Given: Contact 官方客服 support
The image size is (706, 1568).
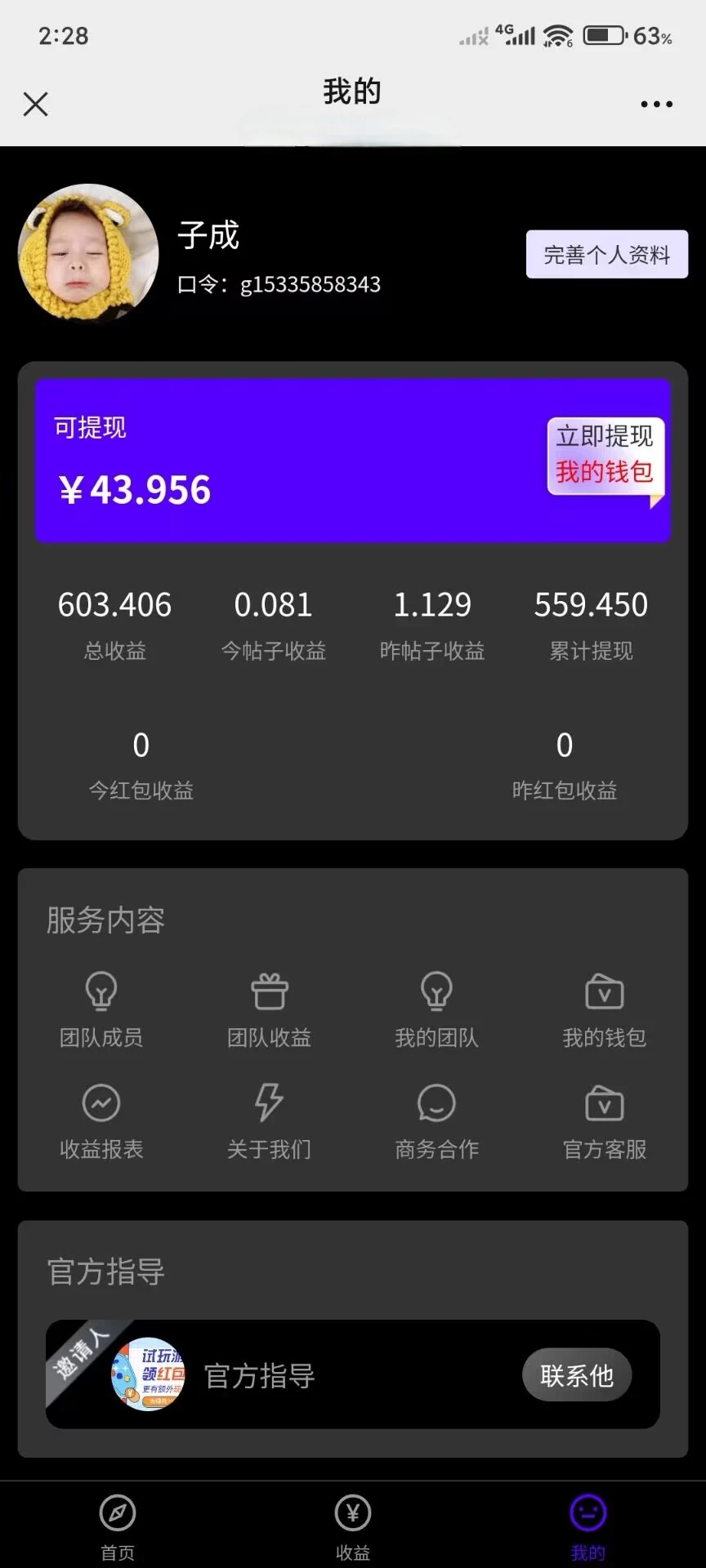Looking at the screenshot, I should 605,1120.
